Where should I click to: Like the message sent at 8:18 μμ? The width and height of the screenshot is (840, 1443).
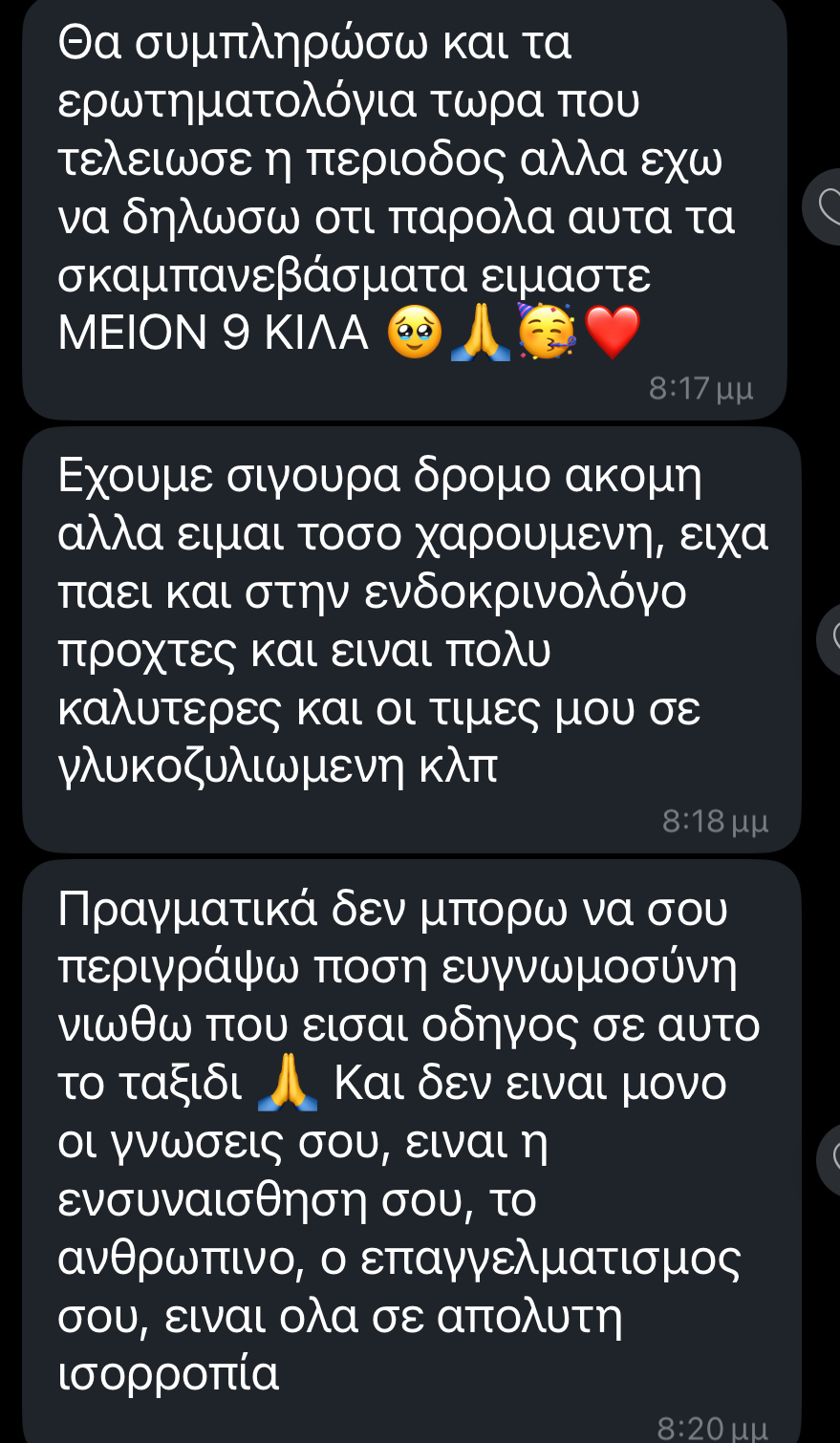coord(830,638)
